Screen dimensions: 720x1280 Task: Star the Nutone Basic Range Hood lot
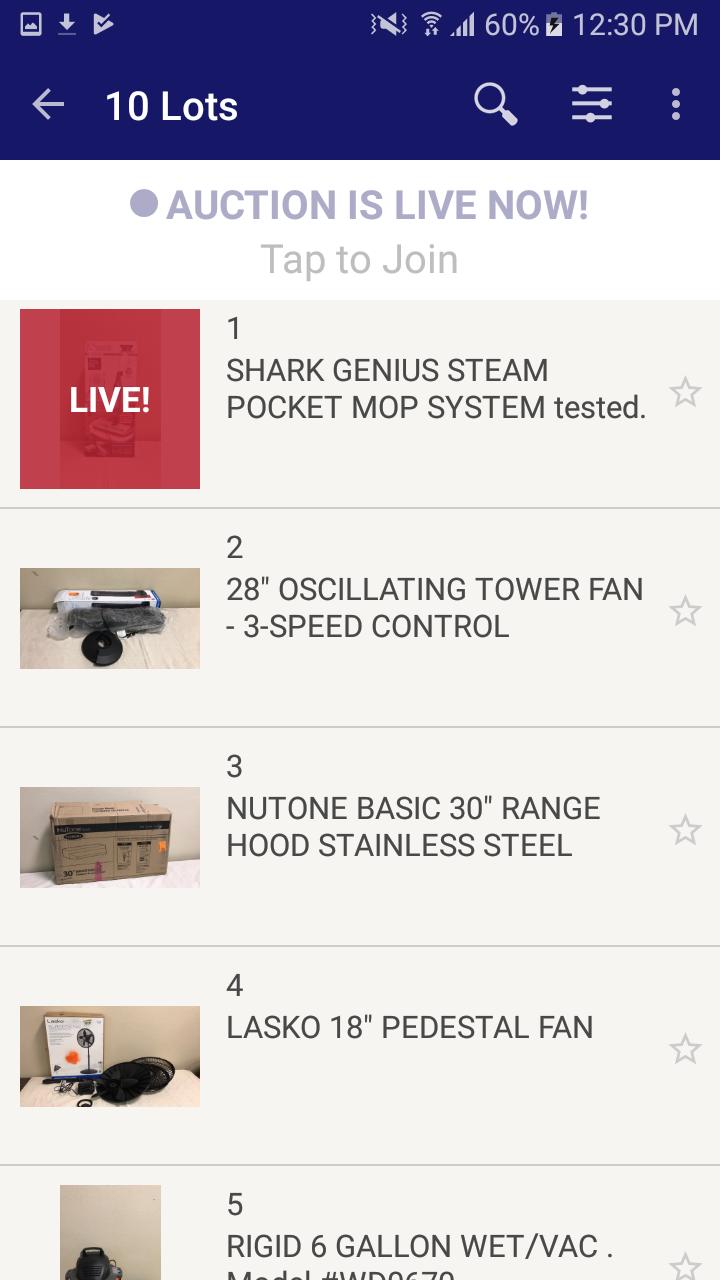[x=685, y=830]
